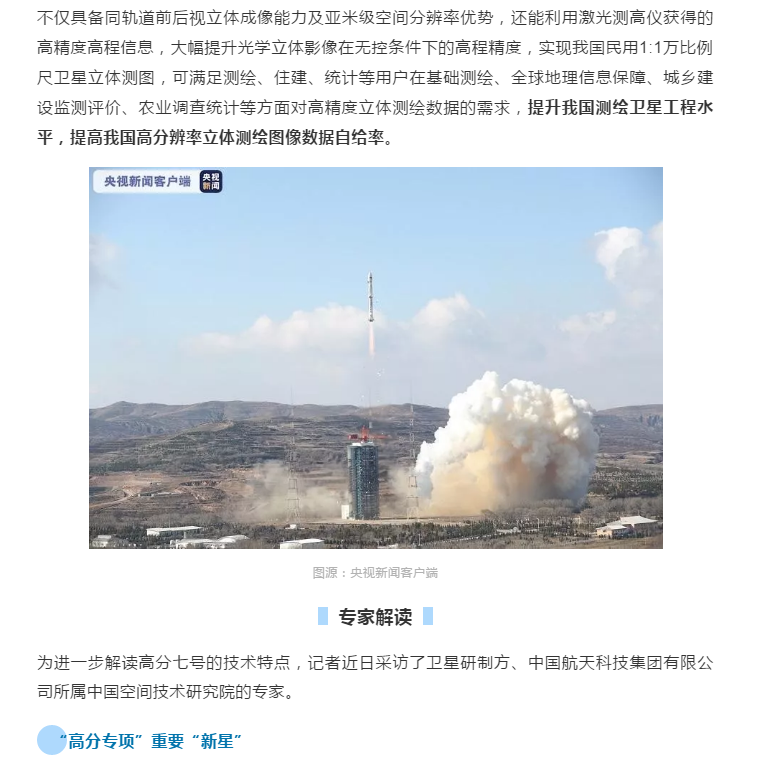The height and width of the screenshot is (762, 757).
Task: Open the rocket launch photo full screen
Action: [375, 357]
